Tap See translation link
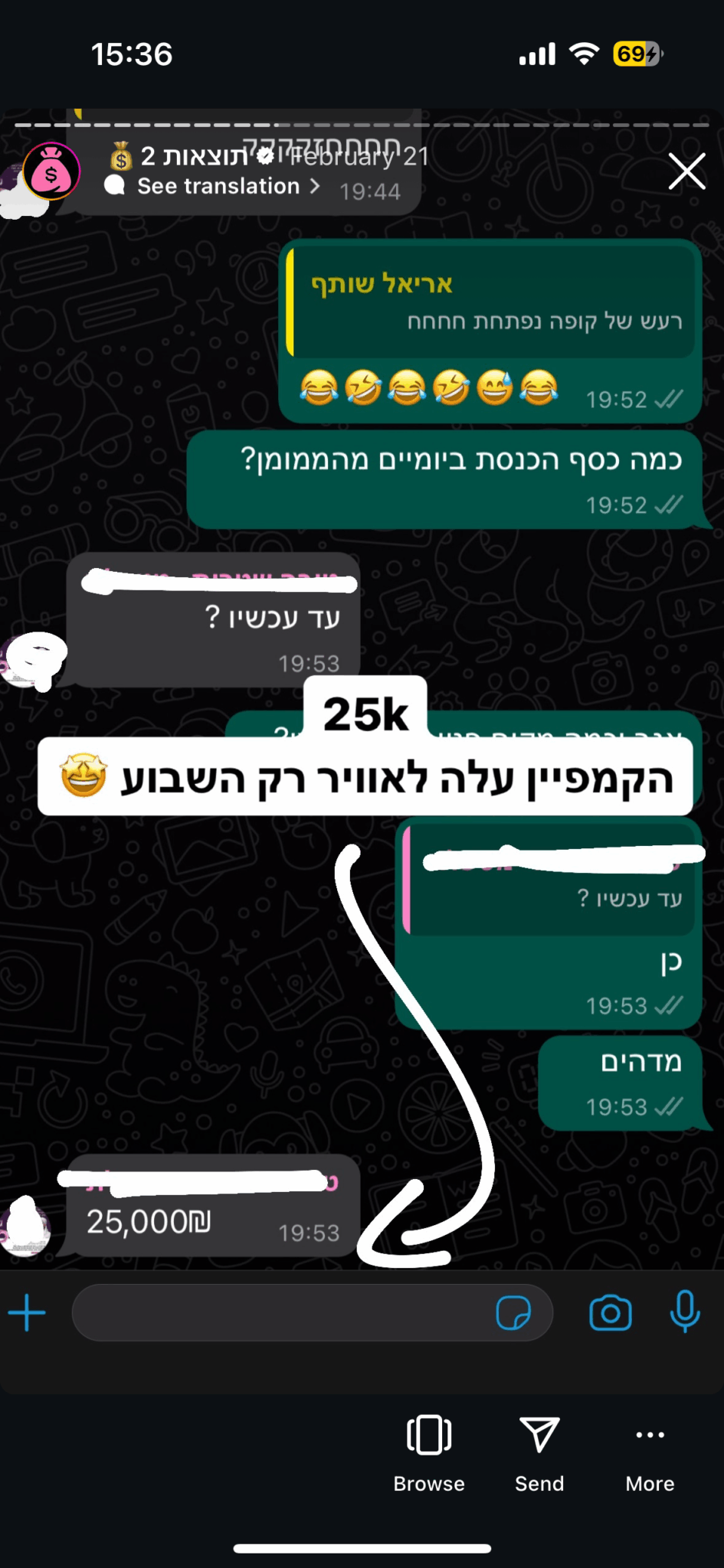 coord(220,186)
